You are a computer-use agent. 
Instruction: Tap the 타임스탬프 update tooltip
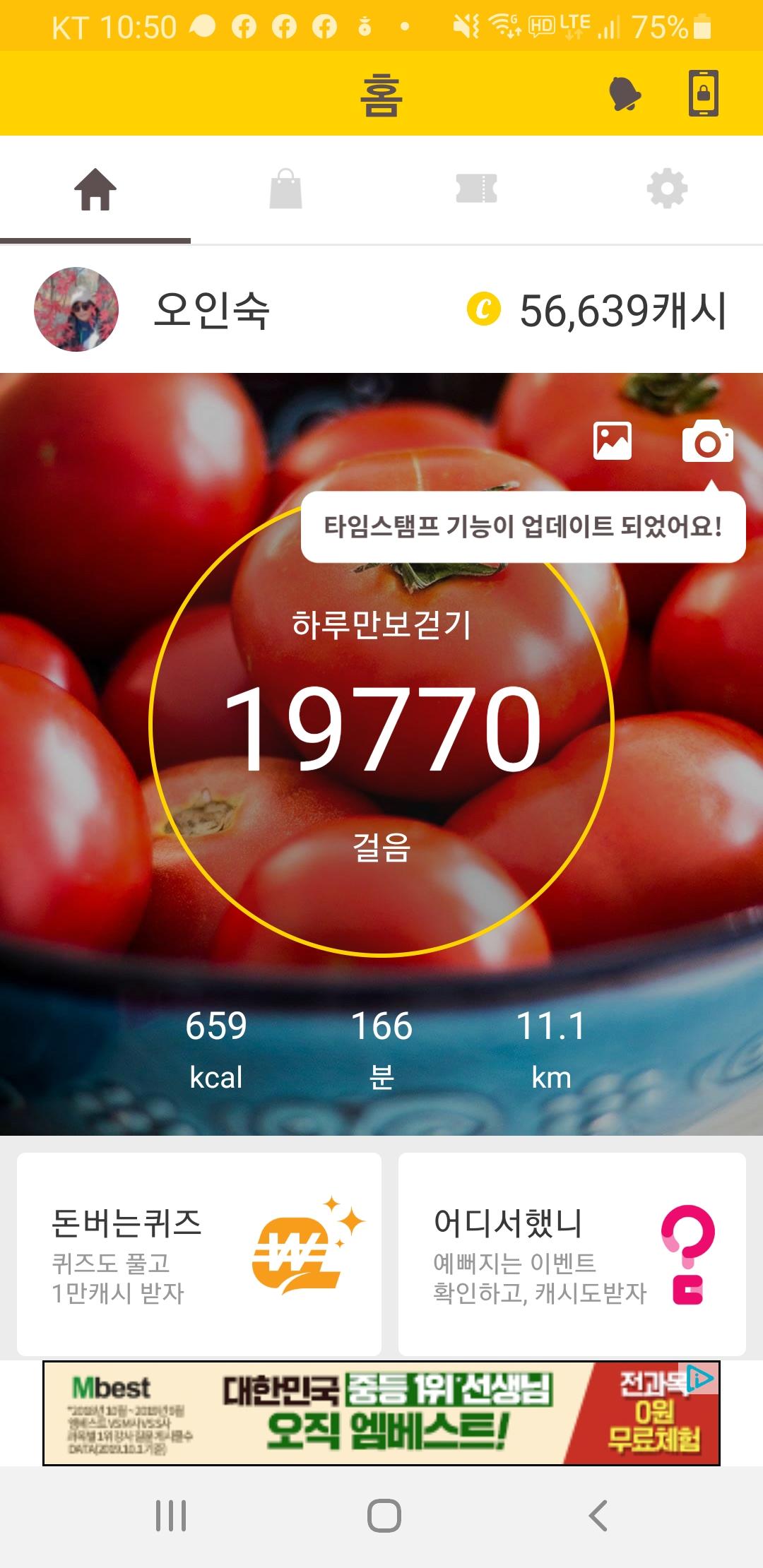(x=523, y=527)
